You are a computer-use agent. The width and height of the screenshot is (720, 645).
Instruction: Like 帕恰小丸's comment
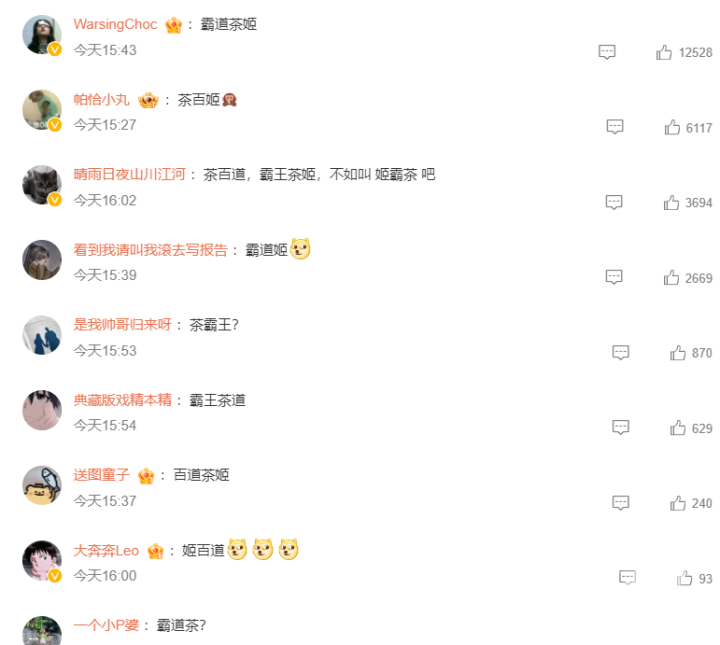tap(672, 127)
